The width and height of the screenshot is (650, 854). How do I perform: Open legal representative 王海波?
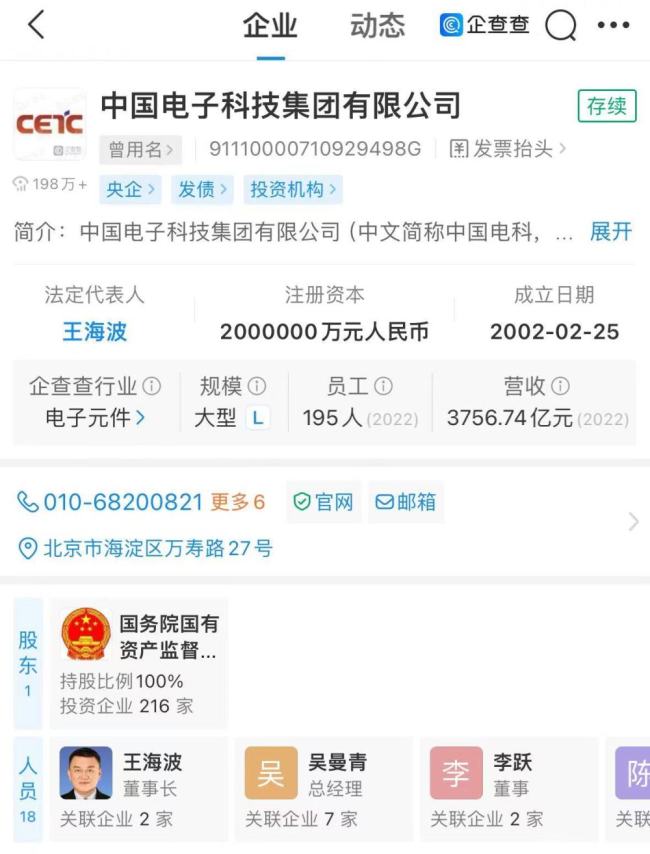pos(95,332)
